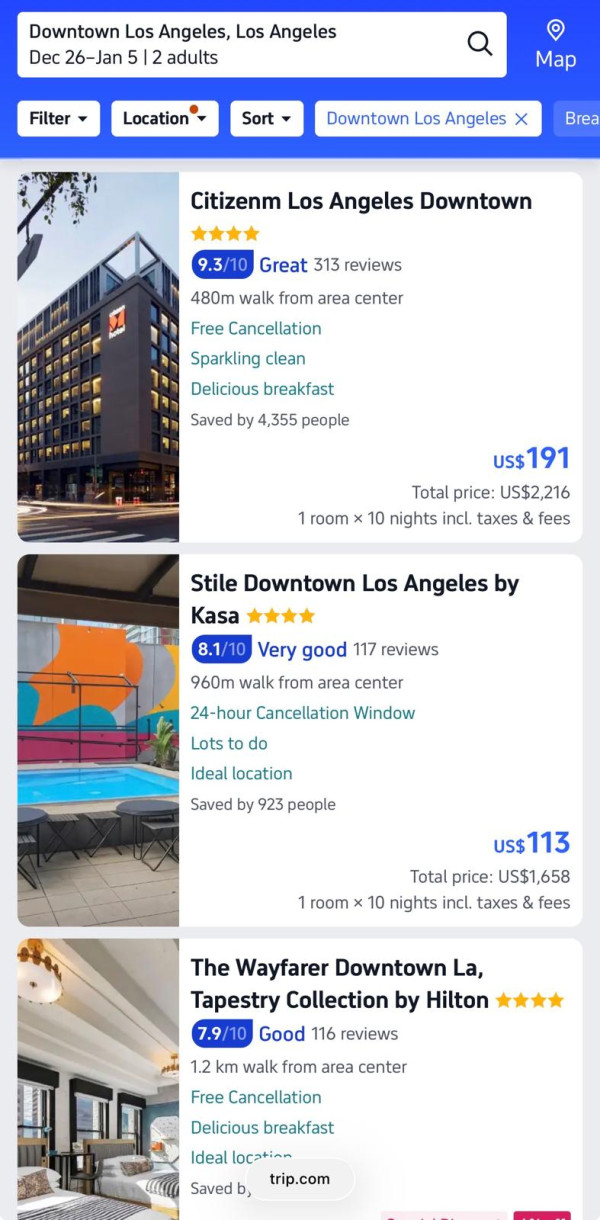Tap the search magnifier icon
Screen dimensions: 600x1220
click(480, 44)
